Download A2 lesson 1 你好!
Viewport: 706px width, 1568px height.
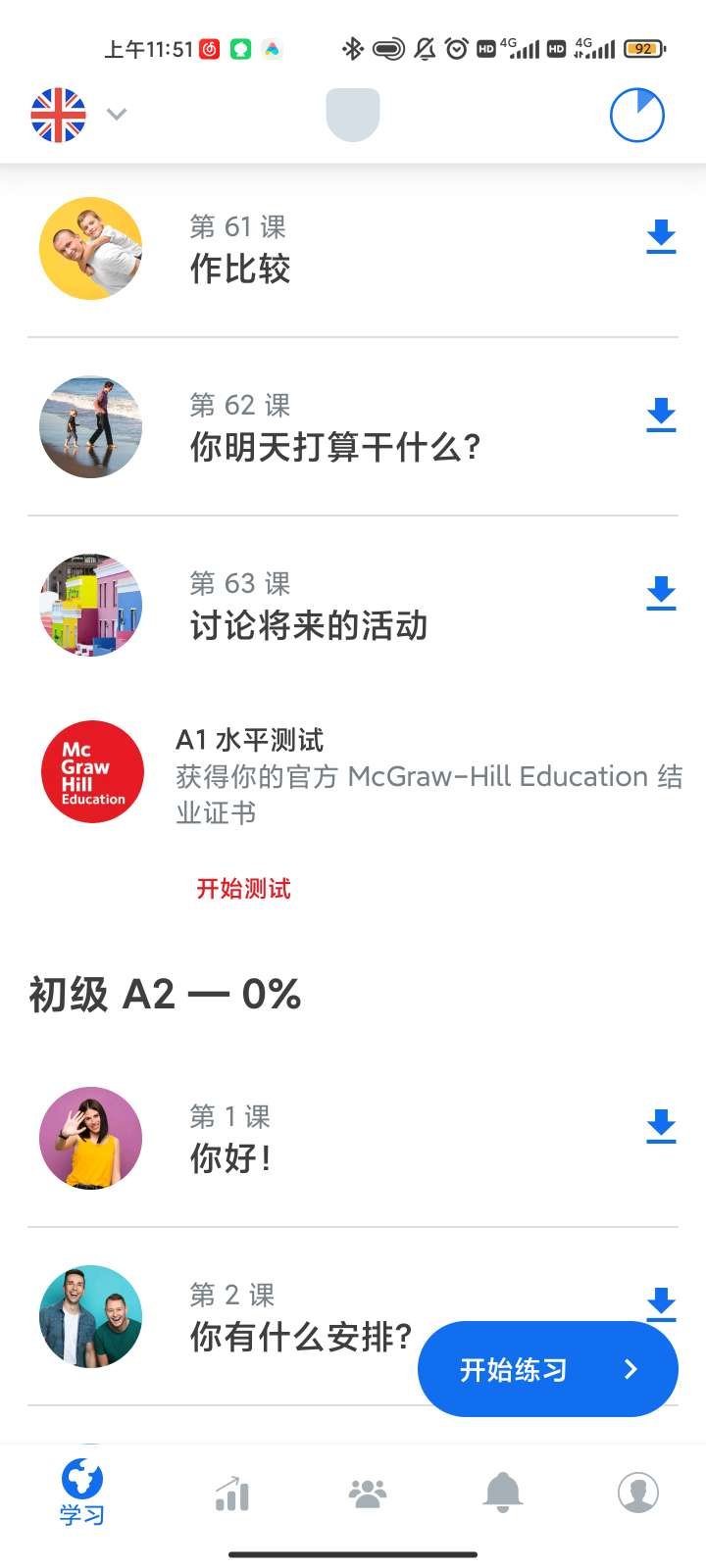(x=661, y=1127)
